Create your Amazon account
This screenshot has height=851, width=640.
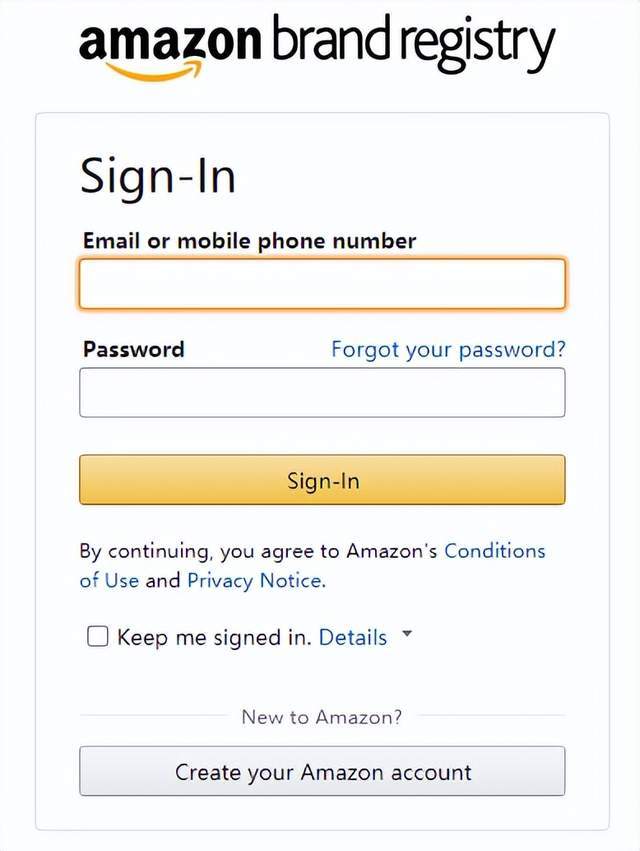322,772
